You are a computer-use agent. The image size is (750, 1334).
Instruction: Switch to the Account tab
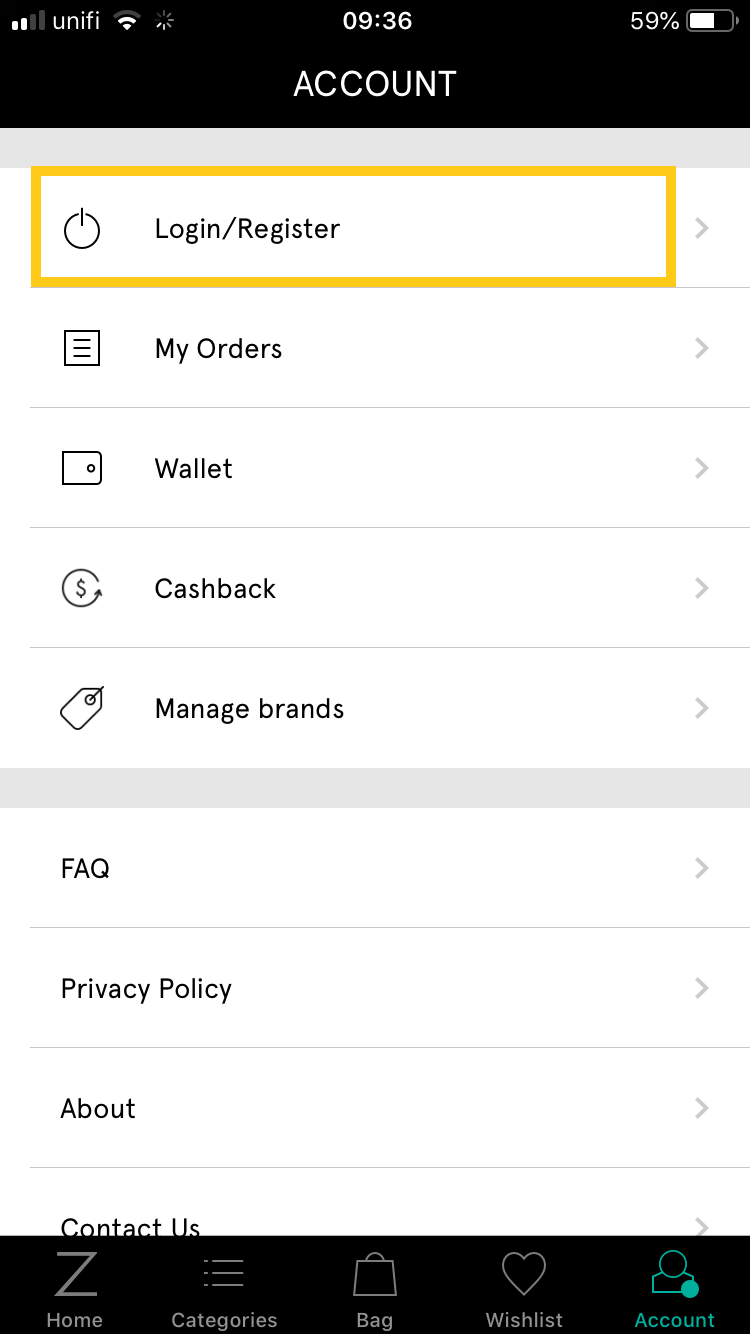click(674, 1290)
